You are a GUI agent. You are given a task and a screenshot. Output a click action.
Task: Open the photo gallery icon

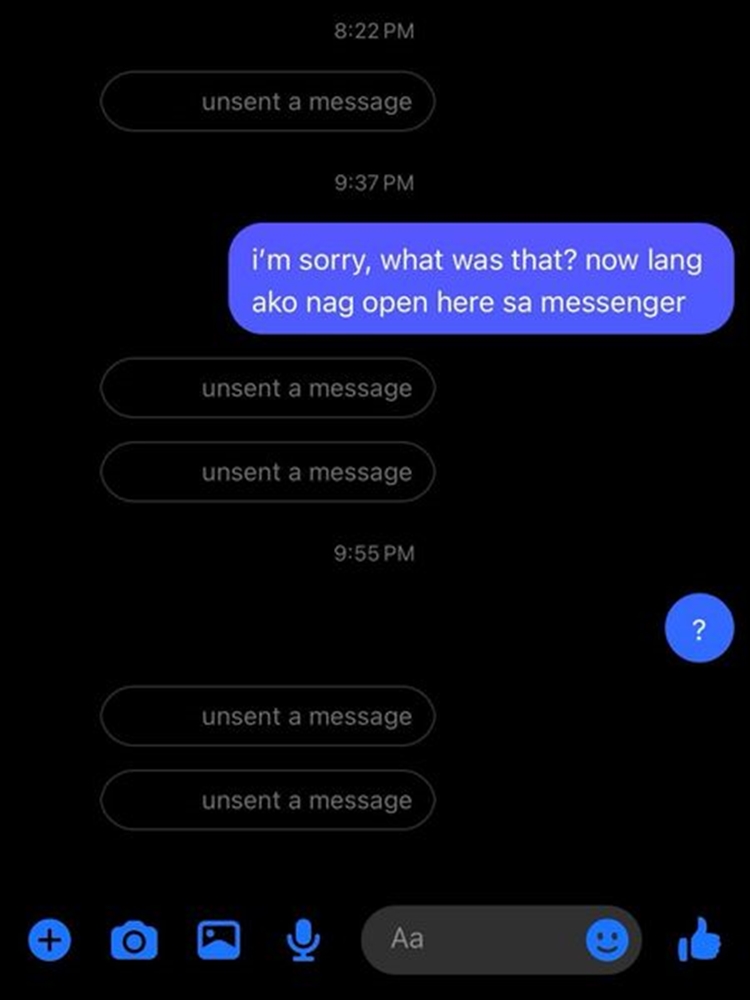click(219, 940)
